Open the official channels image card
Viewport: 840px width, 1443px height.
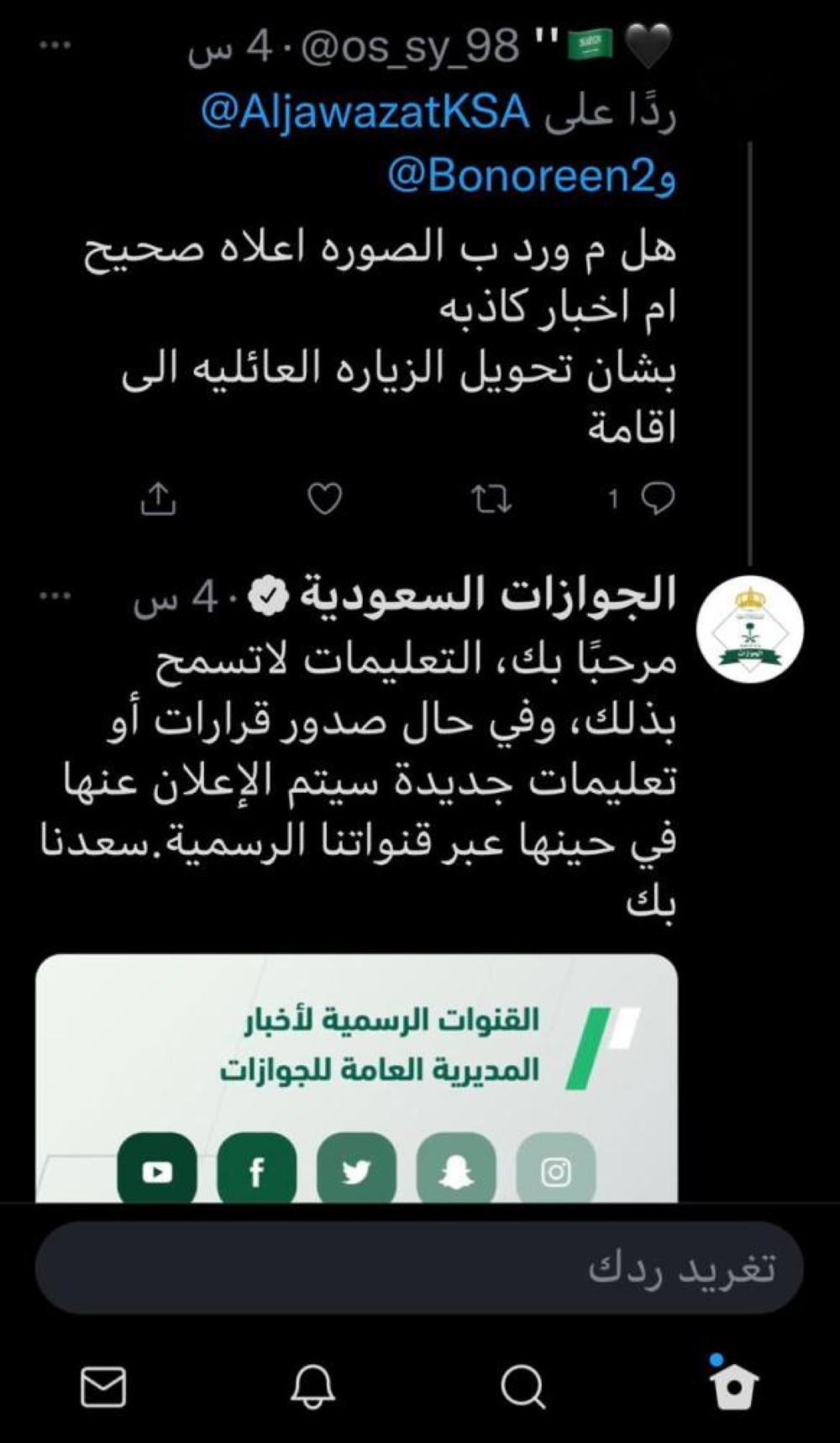[x=357, y=1077]
